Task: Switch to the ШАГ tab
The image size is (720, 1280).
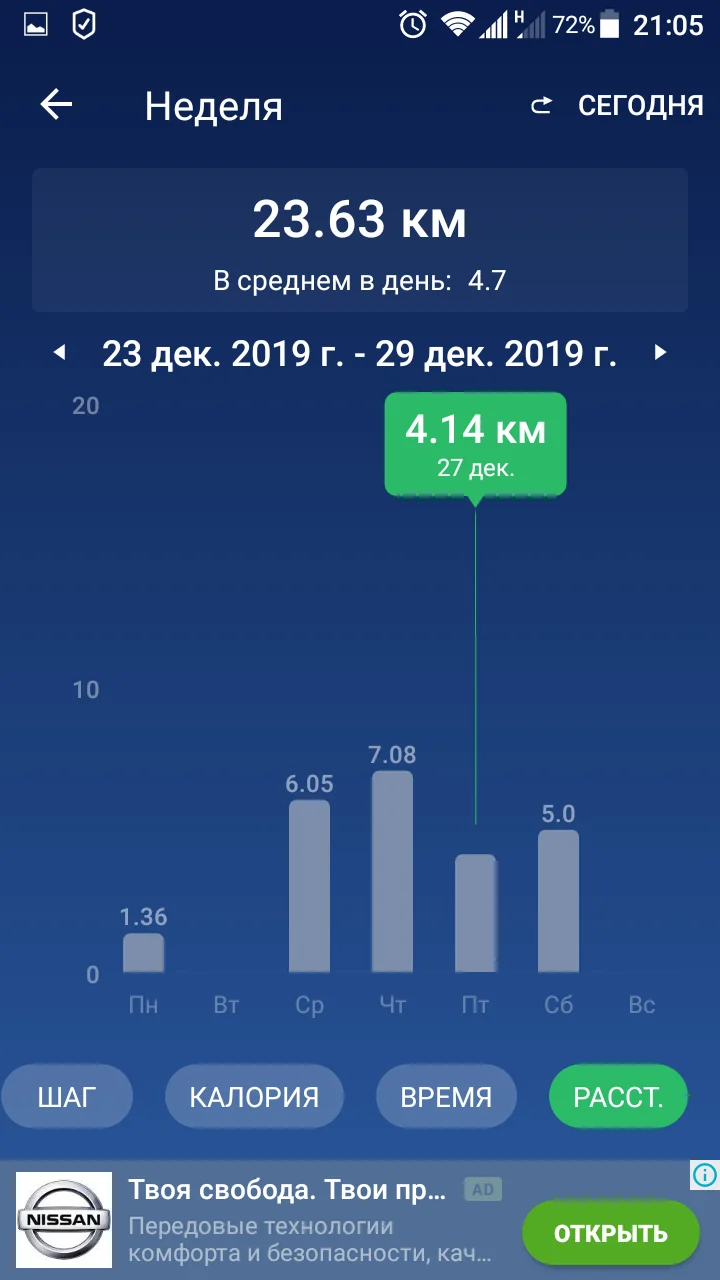Action: [67, 1096]
